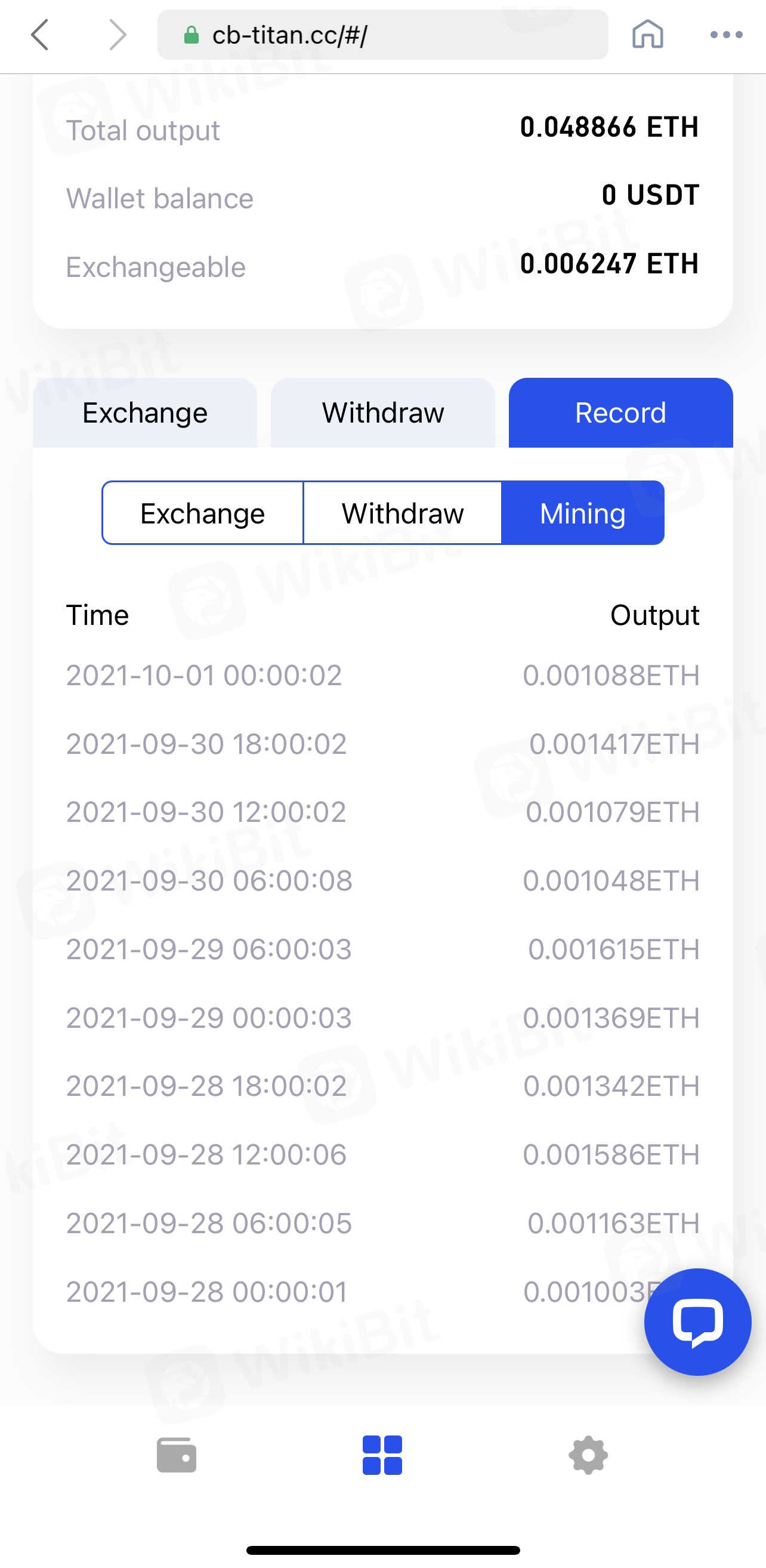Viewport: 766px width, 1568px height.
Task: Show Withdraw records in the segmented filter
Action: 402,513
